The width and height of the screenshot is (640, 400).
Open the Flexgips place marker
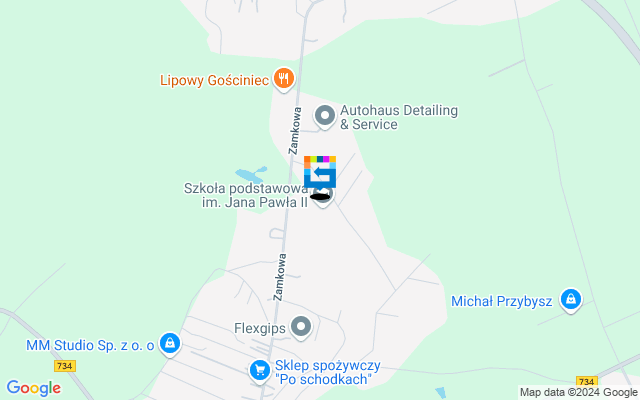pos(300,327)
